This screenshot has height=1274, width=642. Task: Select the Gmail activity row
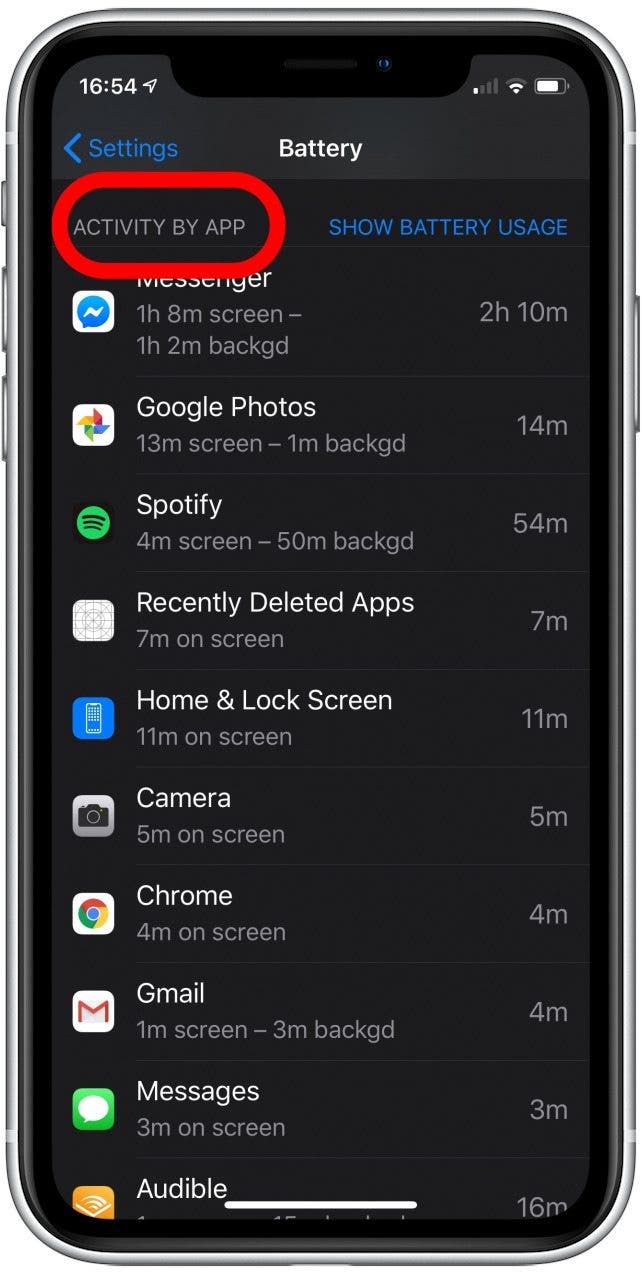[320, 1011]
